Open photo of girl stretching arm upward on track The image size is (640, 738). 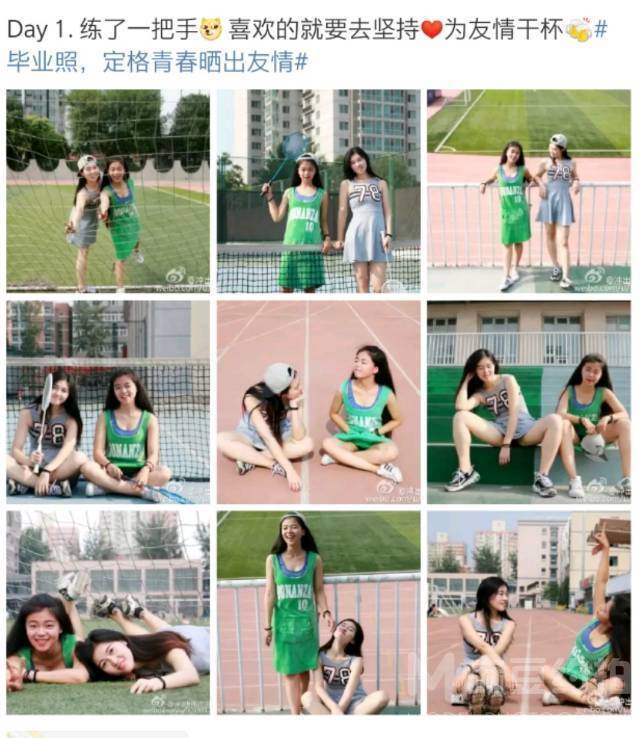point(528,612)
